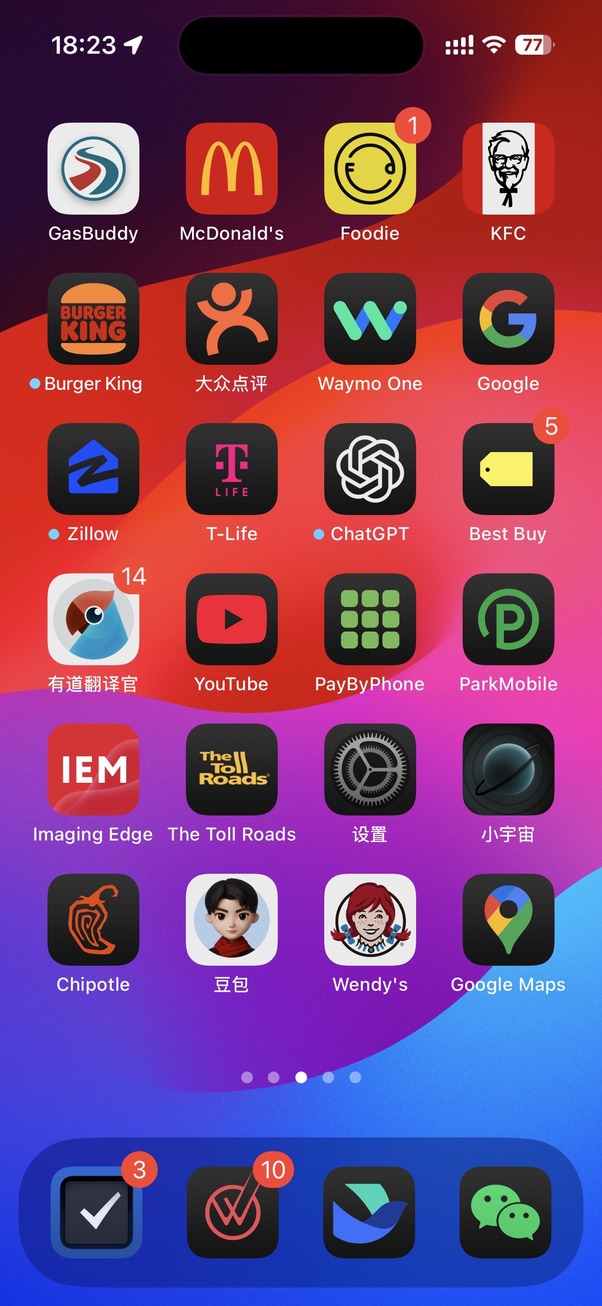Screen dimensions: 602x1306
Task: Open Waymo One app
Action: tap(369, 319)
